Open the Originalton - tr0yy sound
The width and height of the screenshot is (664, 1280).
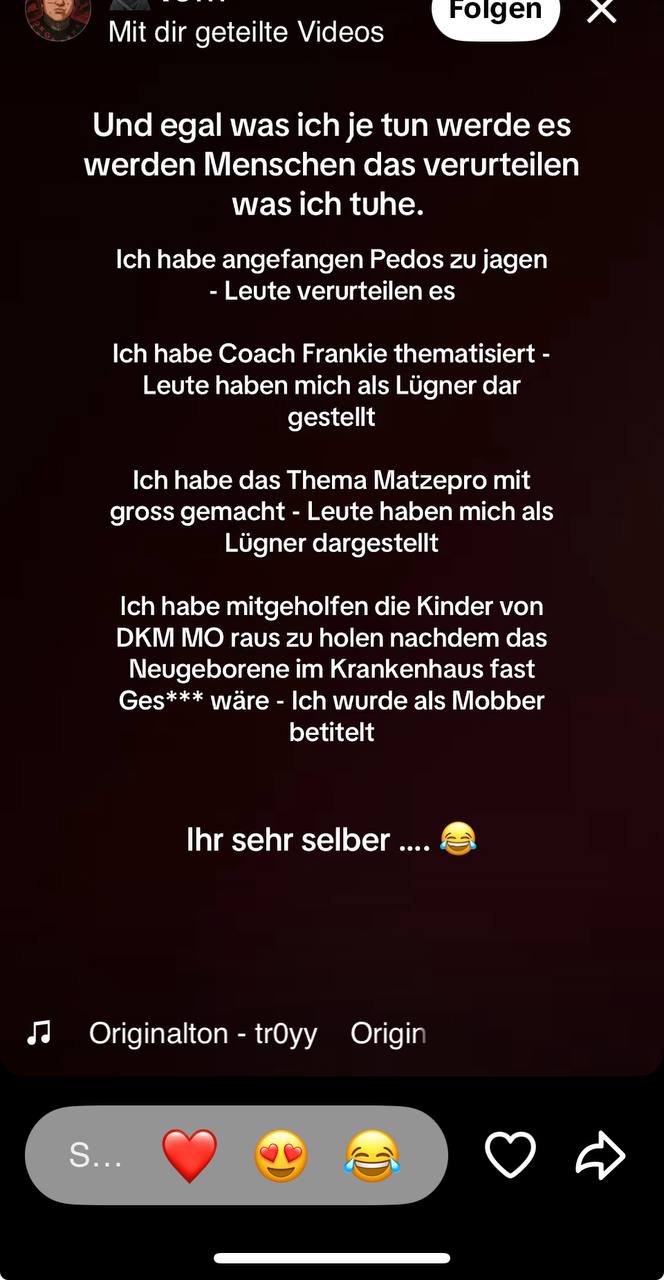[203, 1033]
